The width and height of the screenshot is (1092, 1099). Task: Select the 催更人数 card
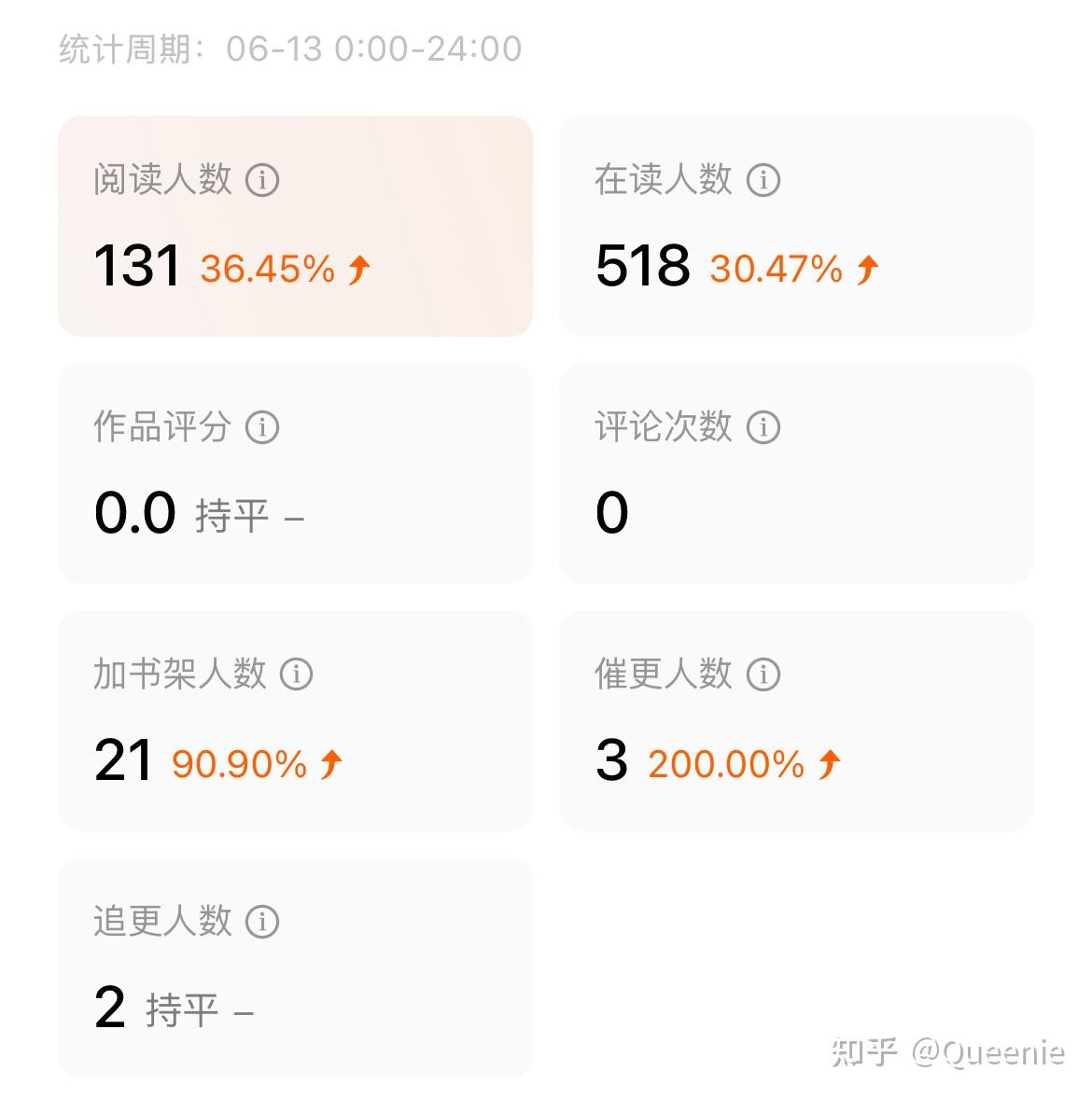click(796, 720)
